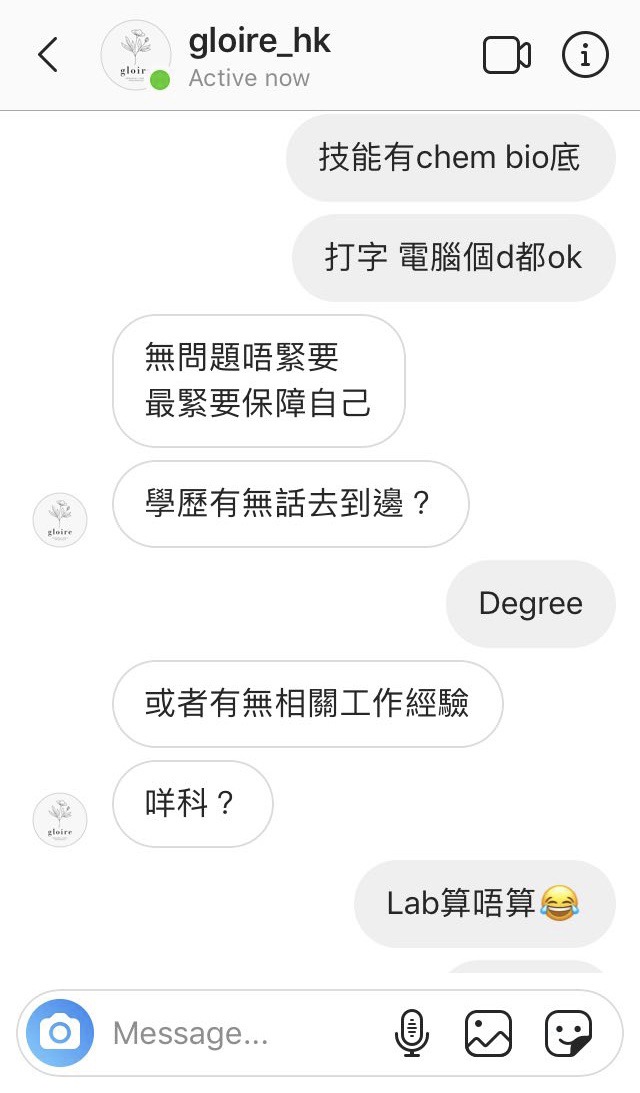Start a video call with gloire_hk
The width and height of the screenshot is (640, 1093).
(507, 55)
